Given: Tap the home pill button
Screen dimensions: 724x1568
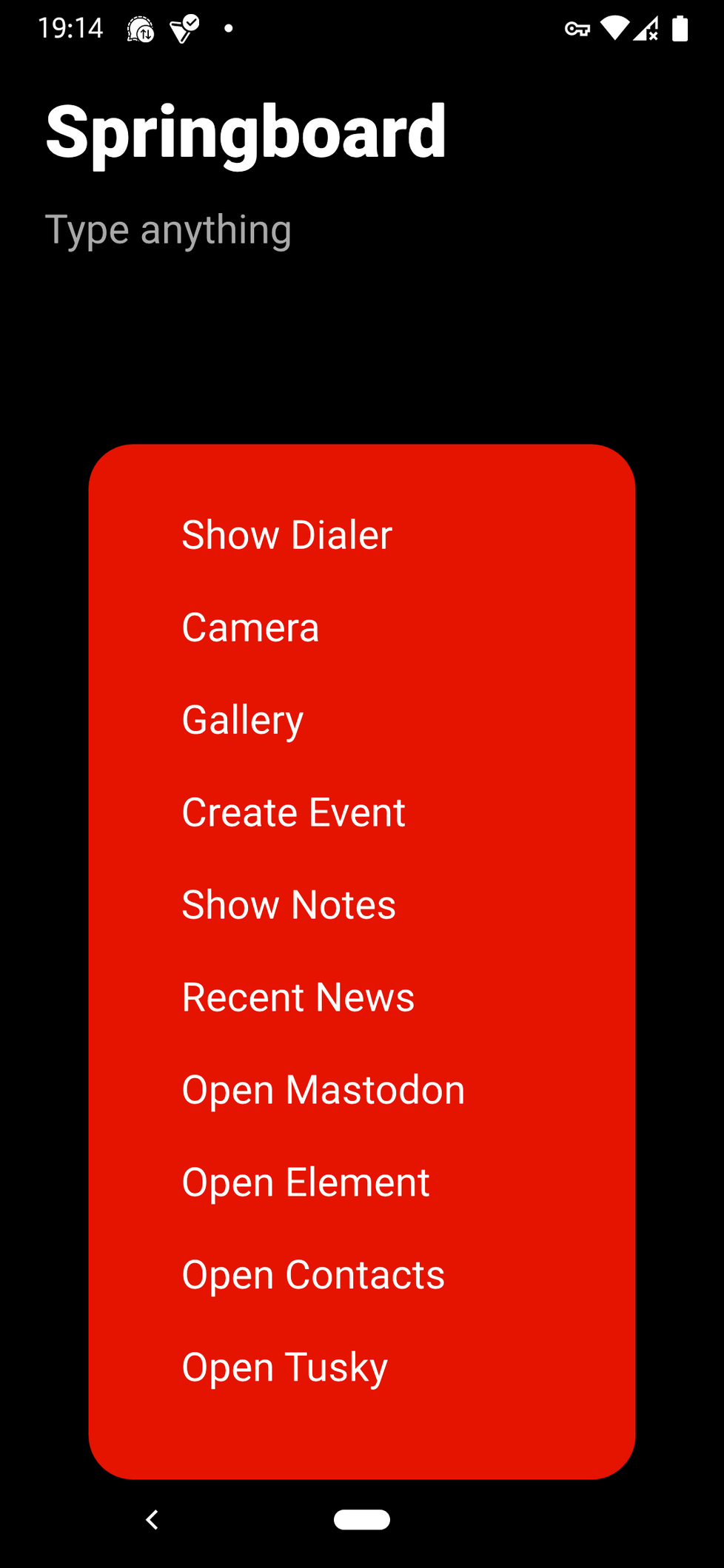Looking at the screenshot, I should click(x=362, y=1520).
